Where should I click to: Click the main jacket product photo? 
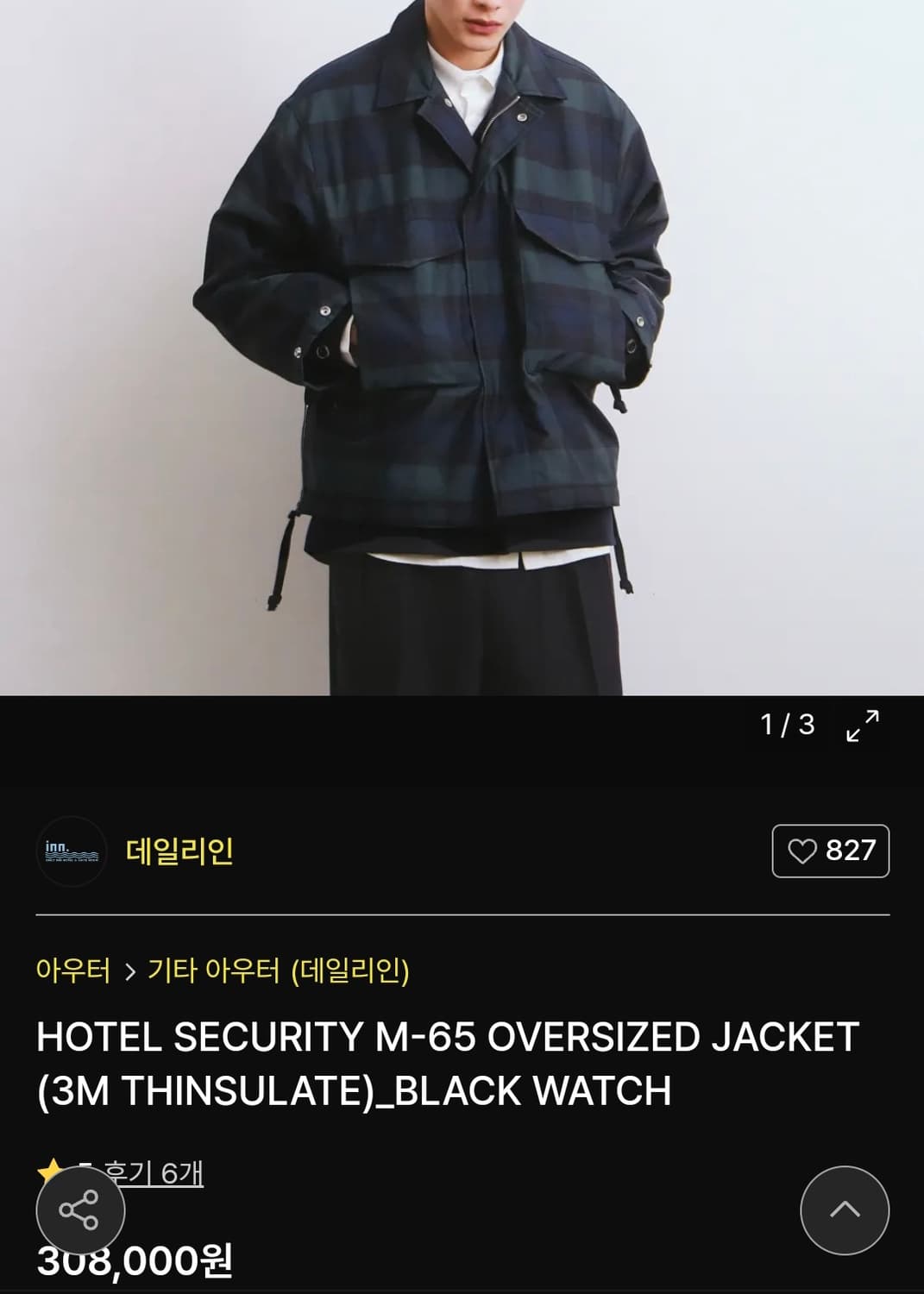(462, 345)
